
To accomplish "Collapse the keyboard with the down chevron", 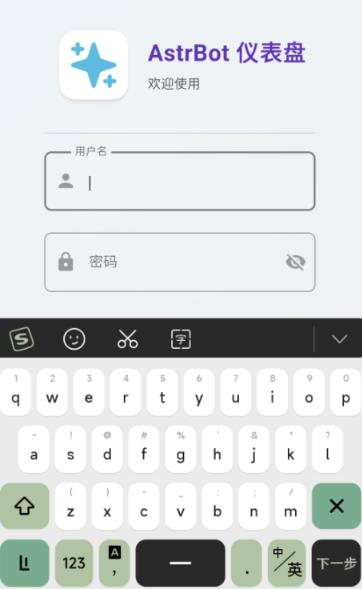I will 339,339.
